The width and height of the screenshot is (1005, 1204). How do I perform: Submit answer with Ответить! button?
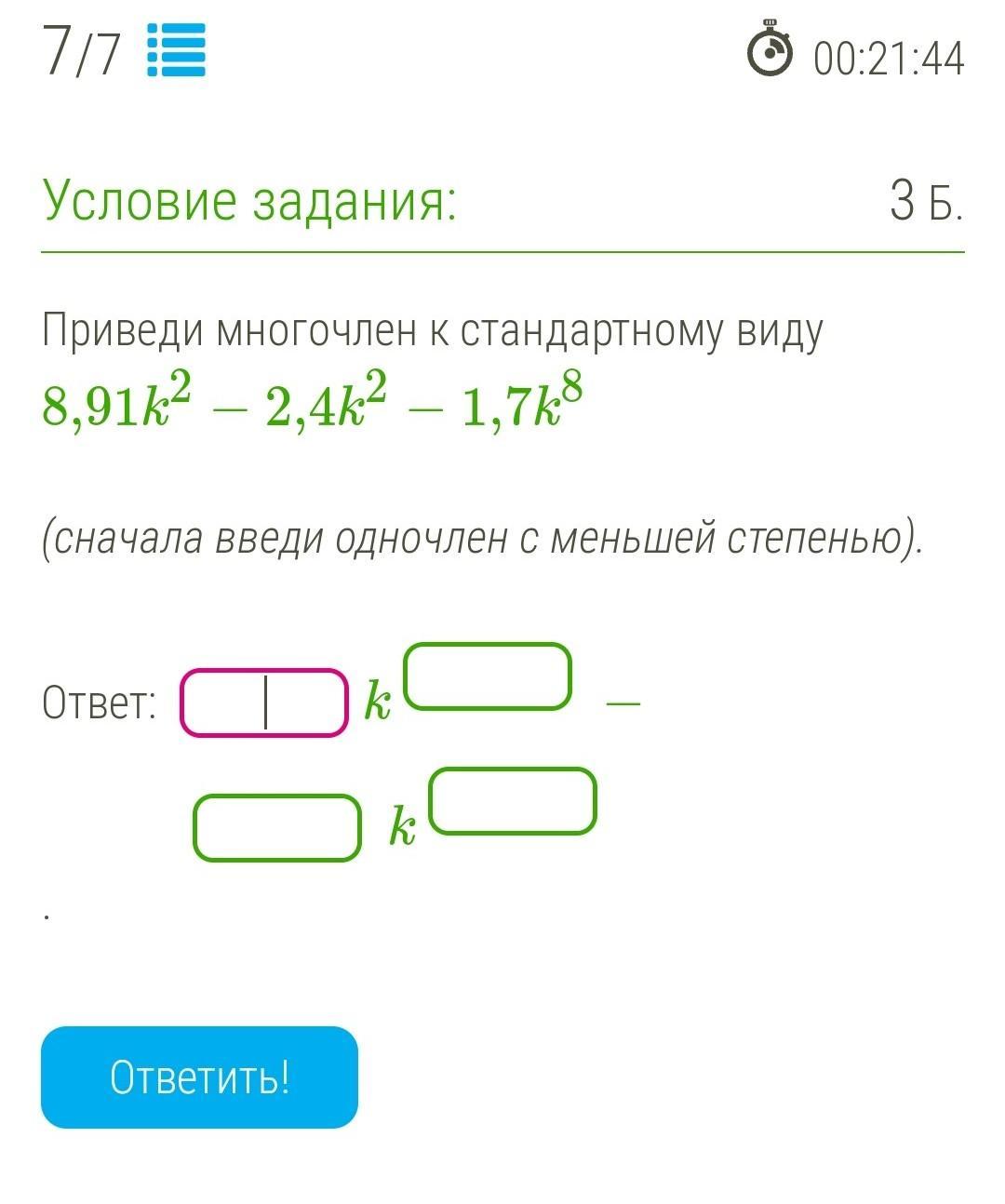coord(199,1077)
